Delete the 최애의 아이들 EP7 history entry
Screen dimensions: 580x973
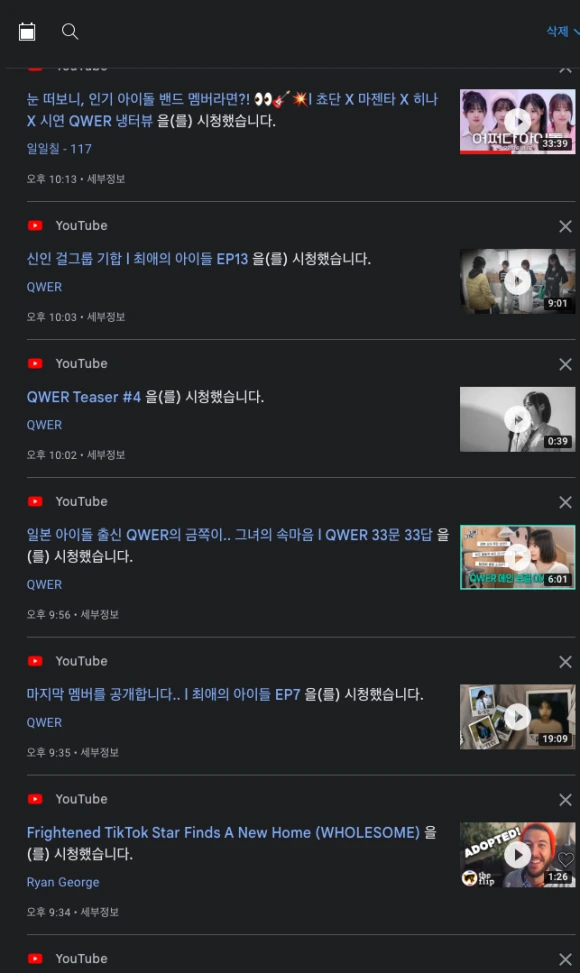click(565, 662)
